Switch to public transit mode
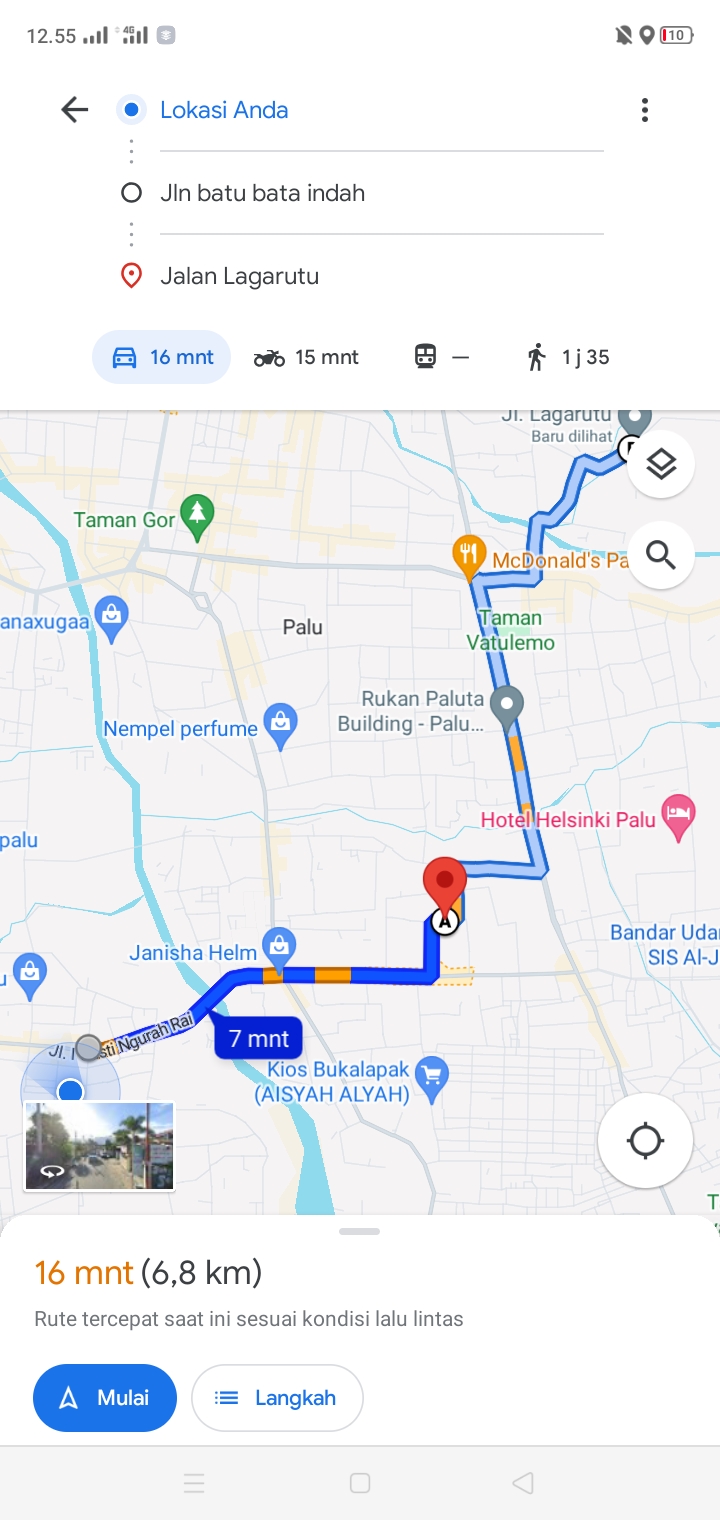Screen dimensions: 720x1520 [441, 357]
